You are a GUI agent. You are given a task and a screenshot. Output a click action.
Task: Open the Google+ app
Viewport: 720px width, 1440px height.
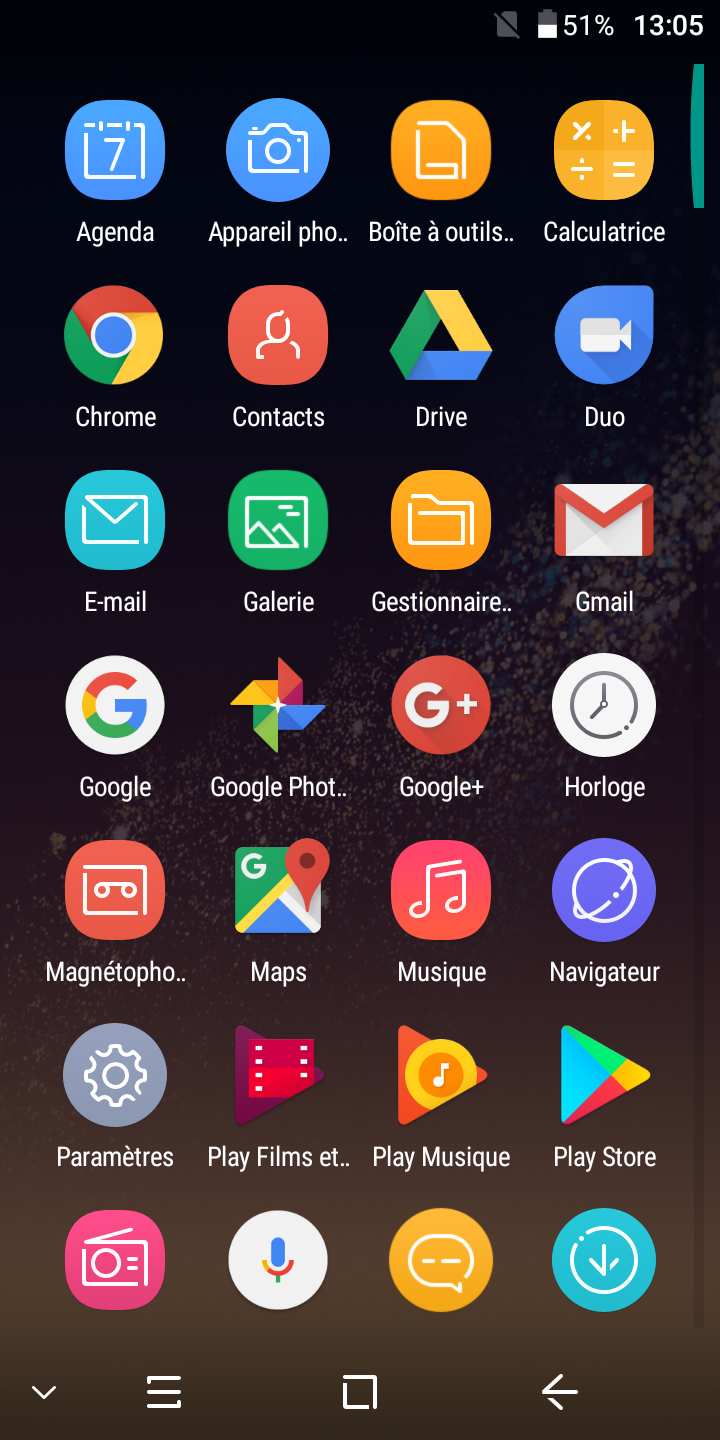[x=441, y=705]
